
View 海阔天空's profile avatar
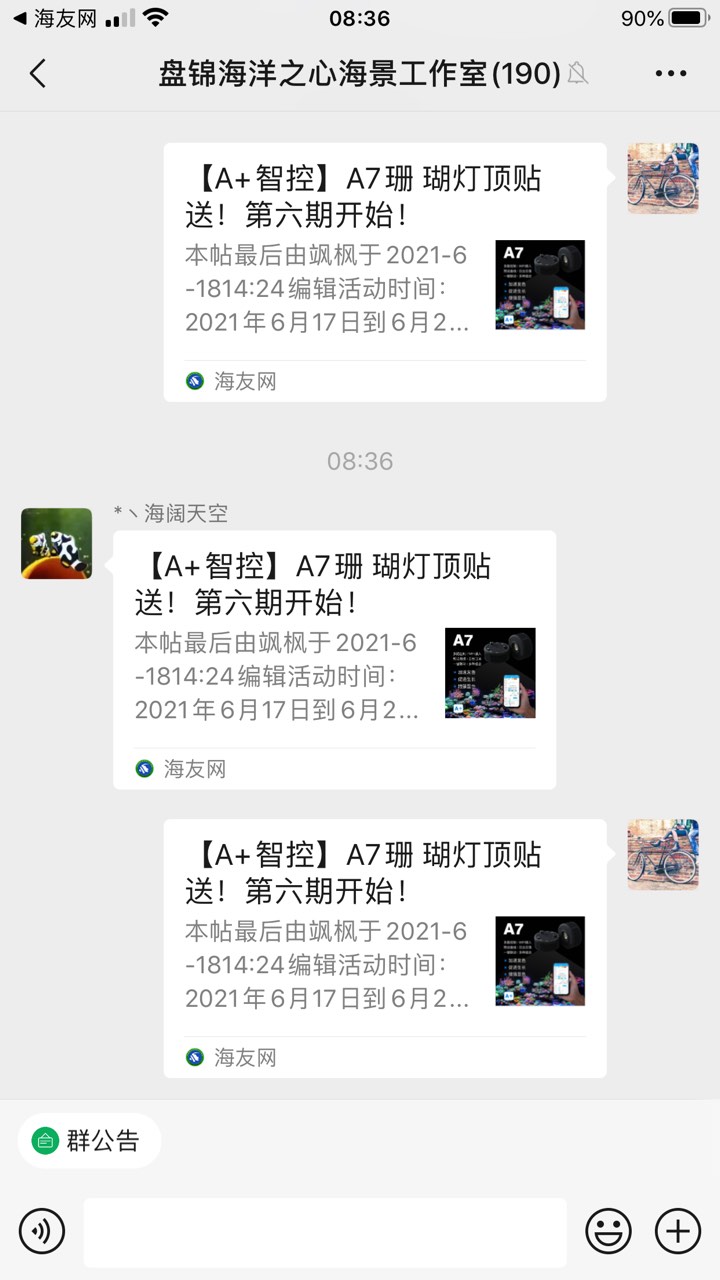(x=57, y=543)
